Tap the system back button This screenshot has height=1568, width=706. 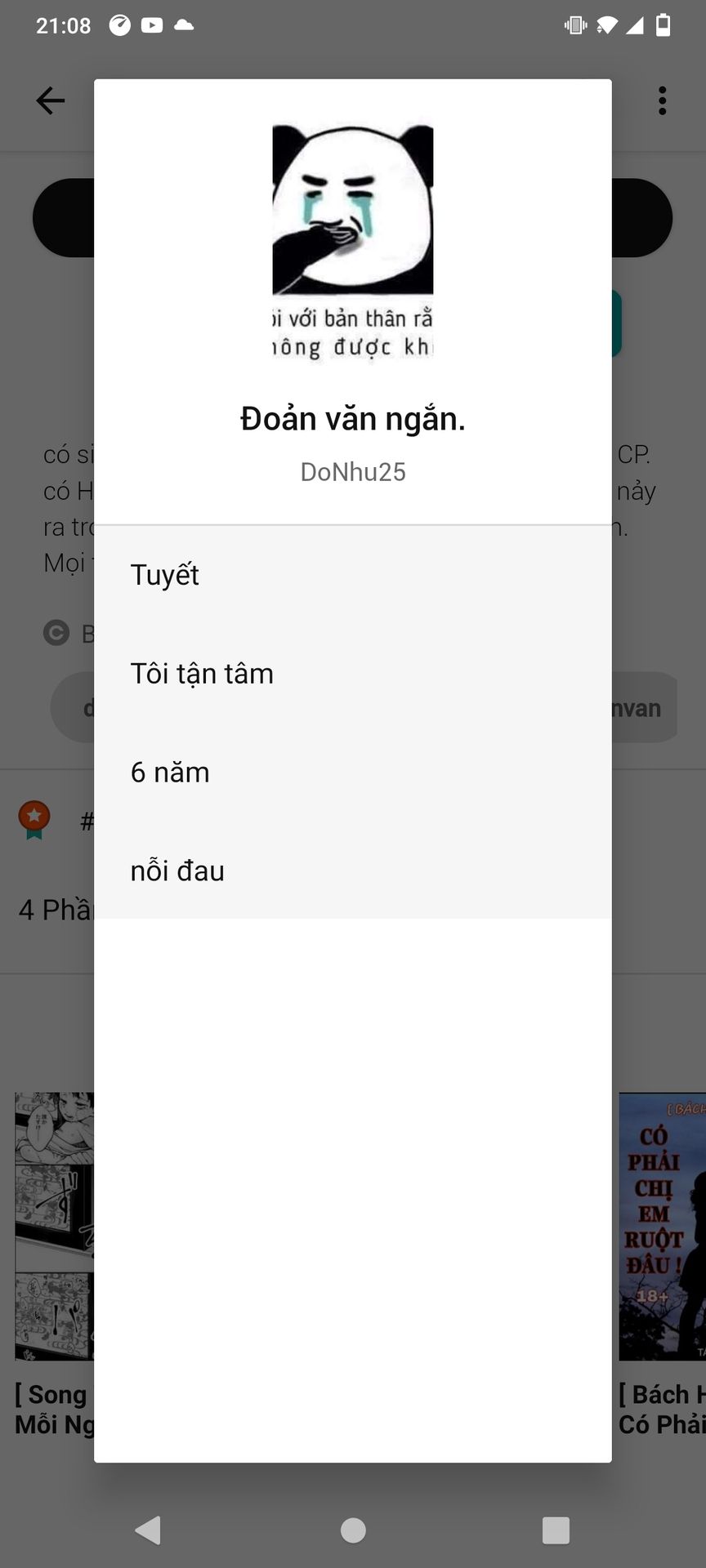[x=149, y=1530]
